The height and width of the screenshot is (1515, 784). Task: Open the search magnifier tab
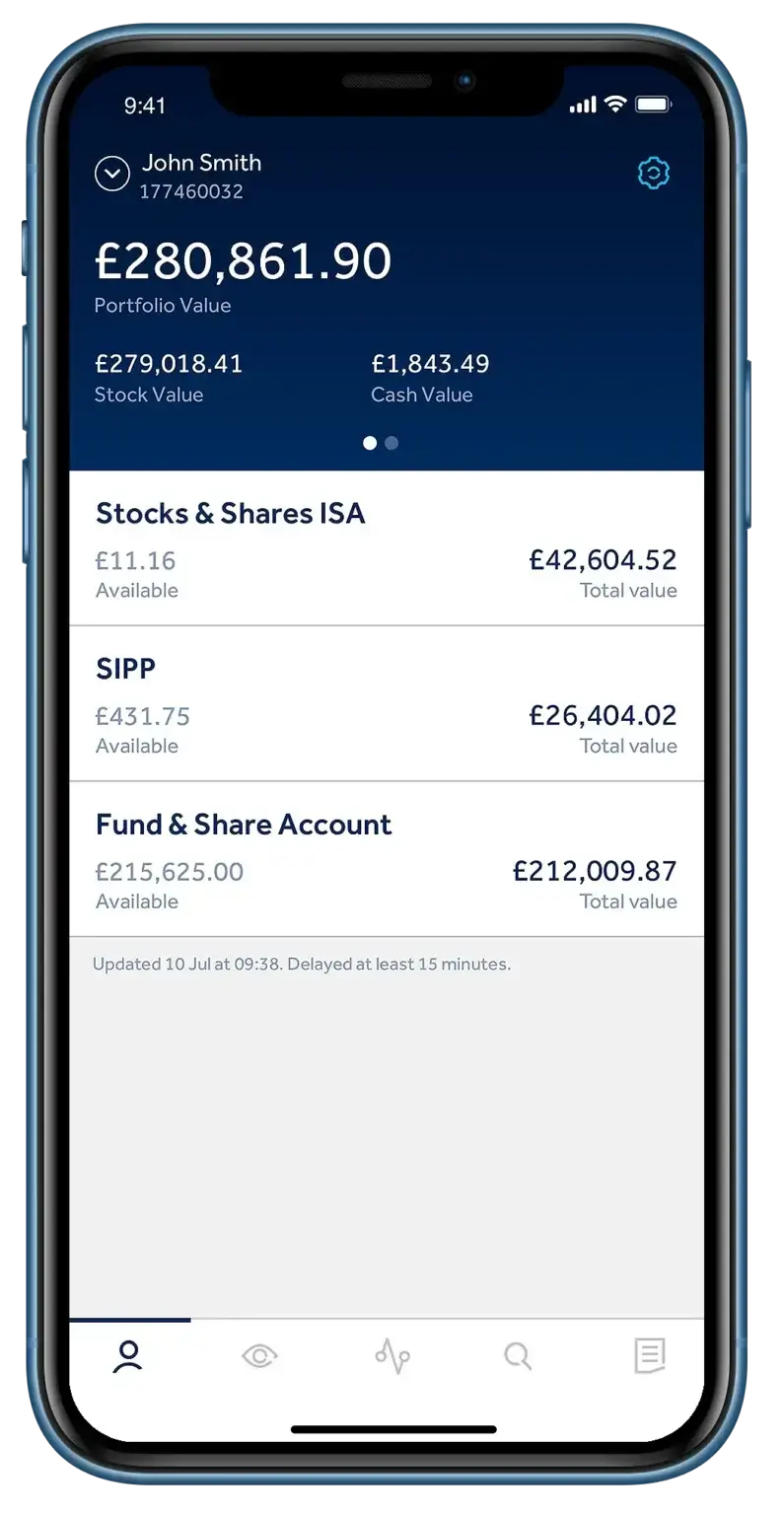coord(518,1356)
